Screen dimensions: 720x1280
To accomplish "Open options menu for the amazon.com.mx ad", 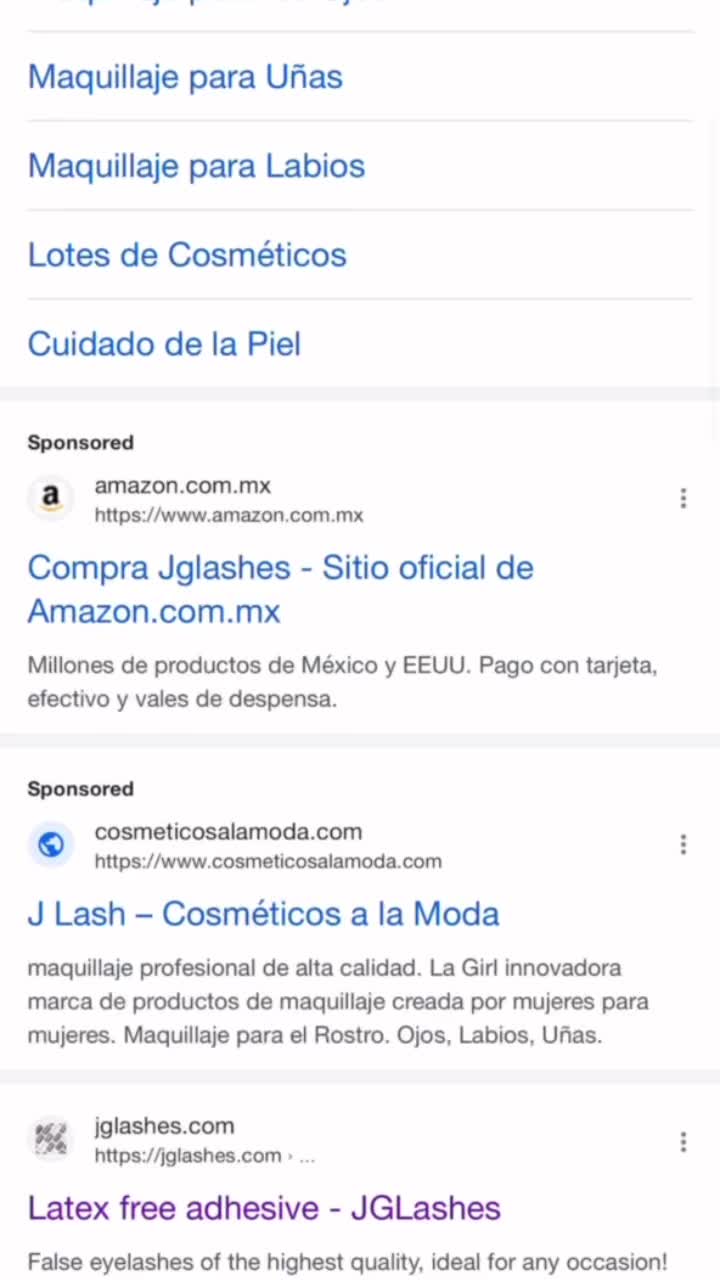I will click(683, 498).
